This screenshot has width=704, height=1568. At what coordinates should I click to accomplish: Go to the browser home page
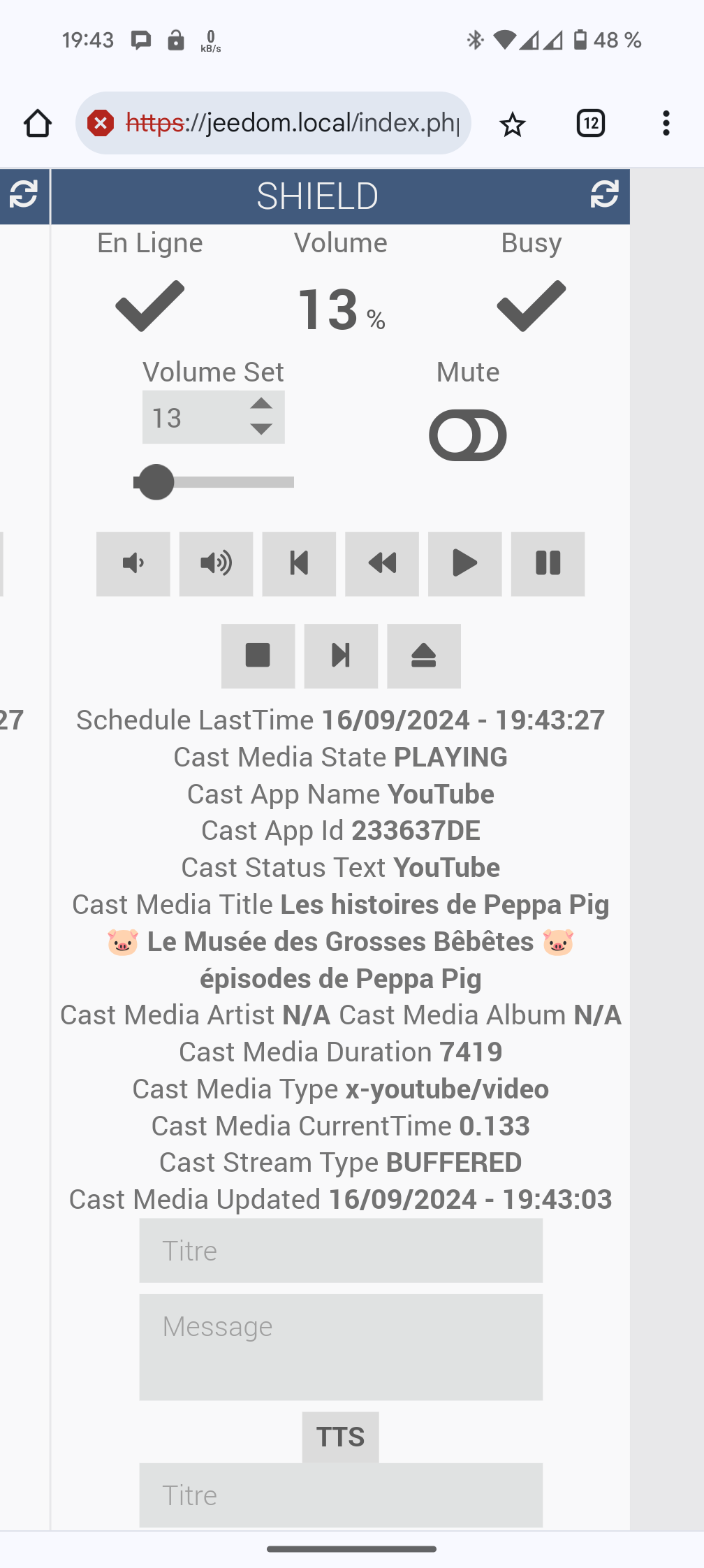pyautogui.click(x=38, y=124)
